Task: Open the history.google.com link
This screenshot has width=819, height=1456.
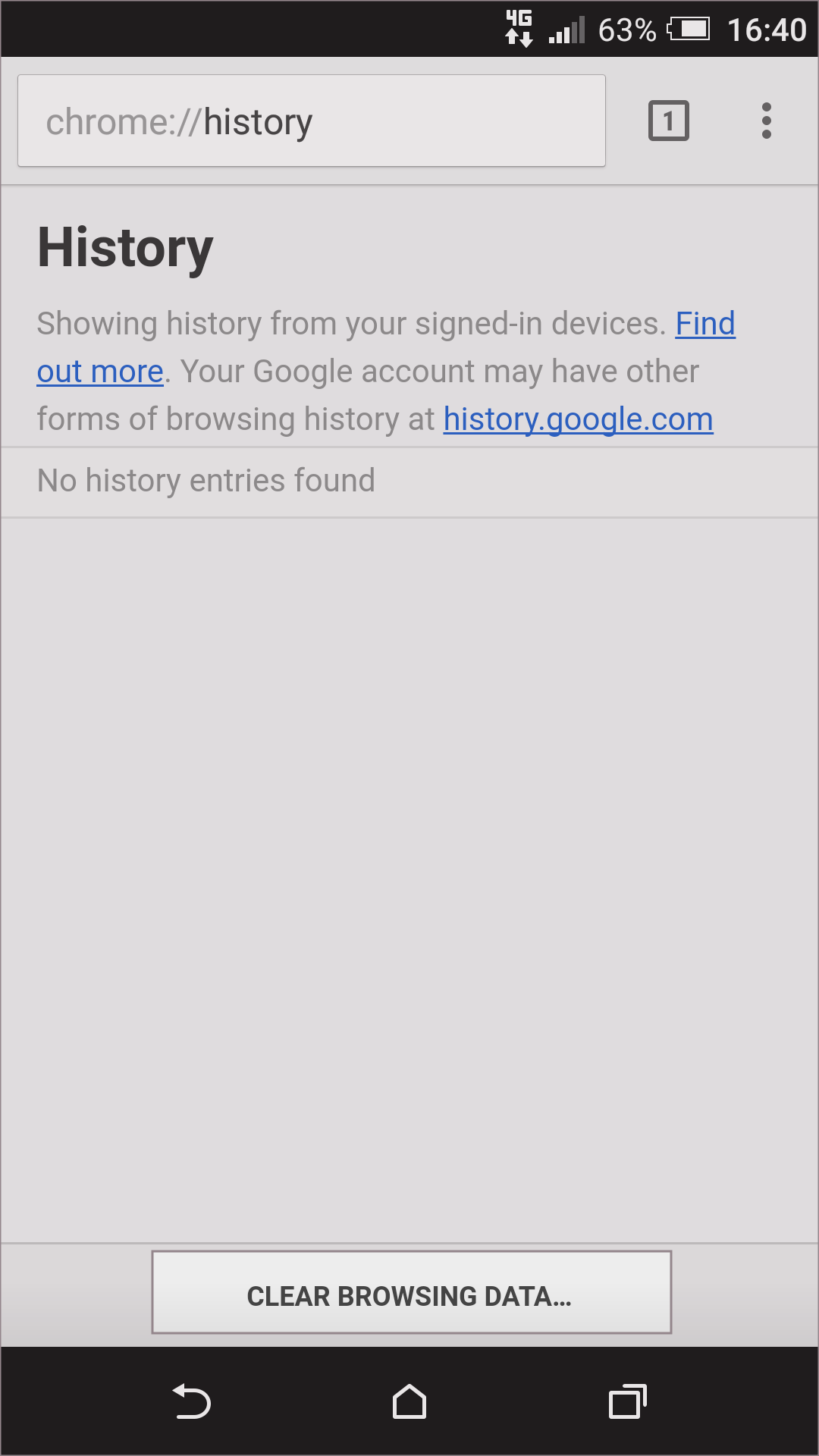Action: (578, 419)
